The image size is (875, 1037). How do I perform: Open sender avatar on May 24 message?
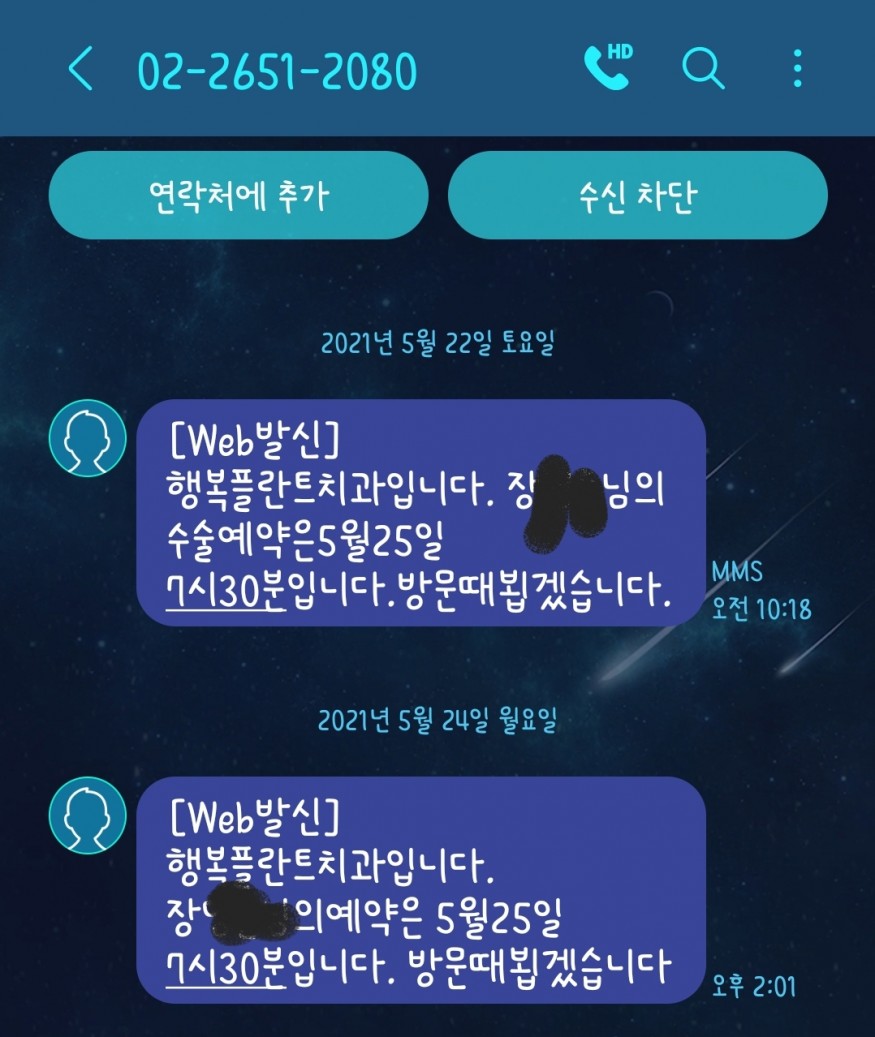87,816
